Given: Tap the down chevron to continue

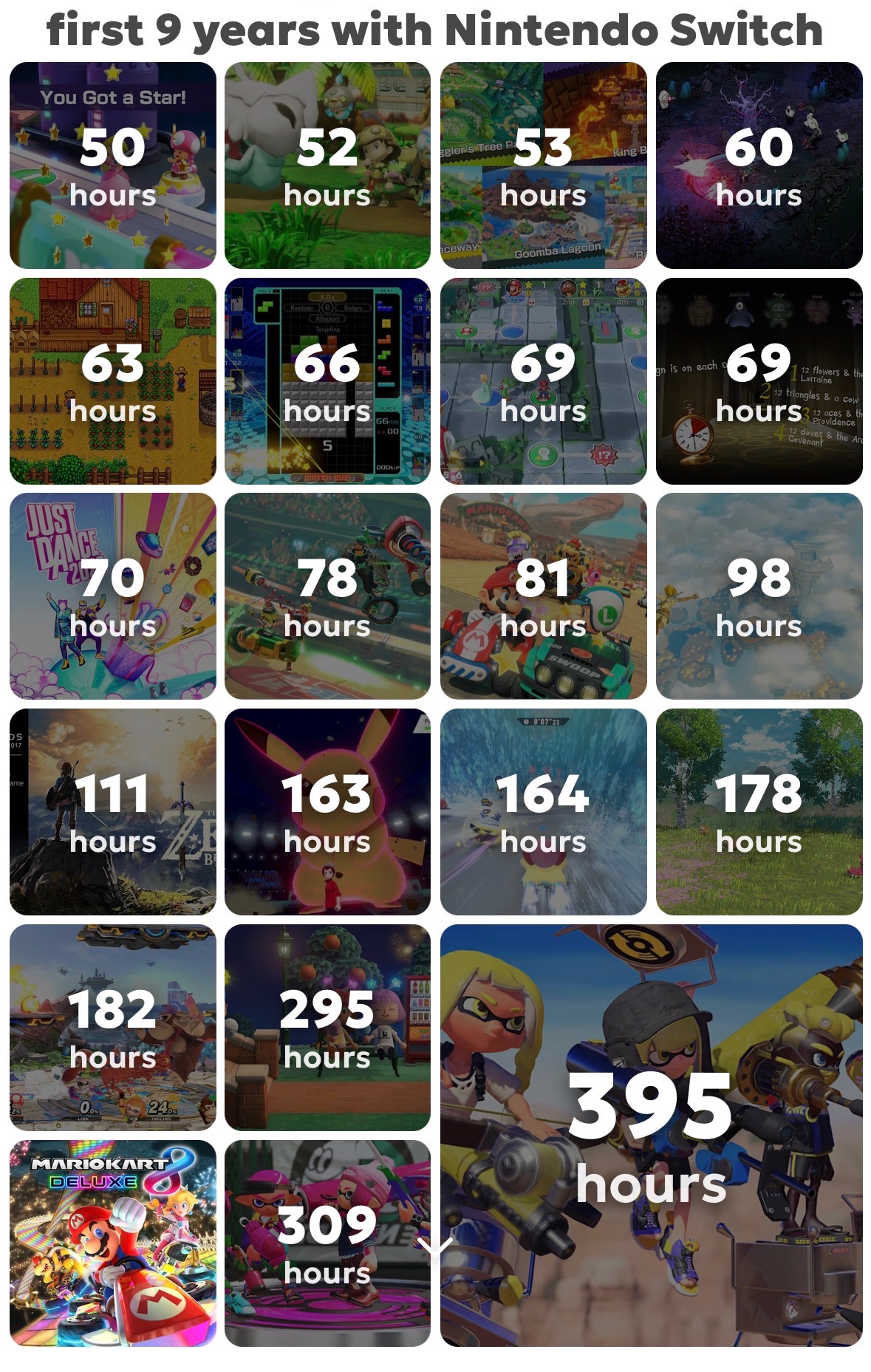Looking at the screenshot, I should tap(435, 1248).
